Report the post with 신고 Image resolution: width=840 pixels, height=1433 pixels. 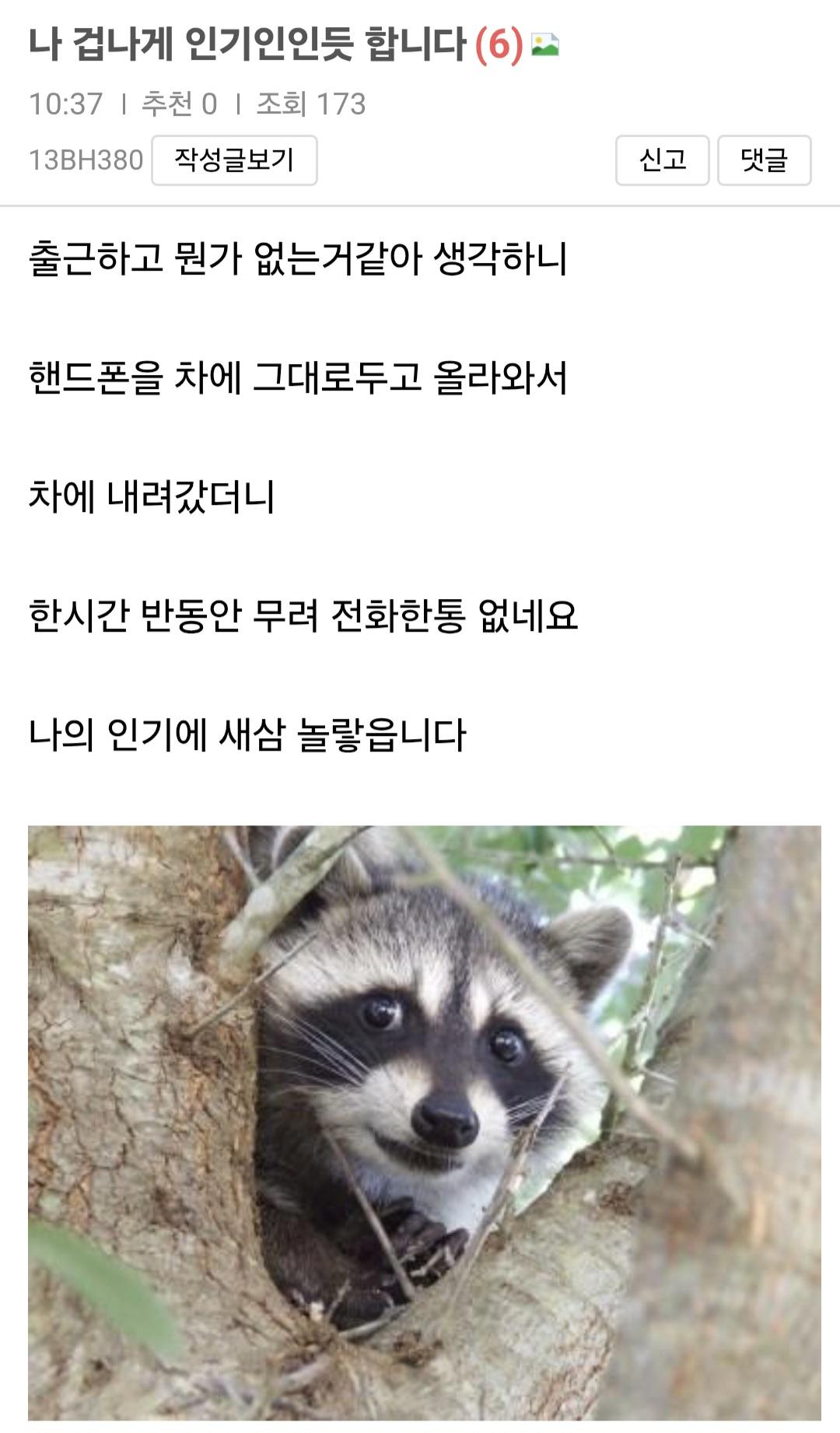click(x=662, y=160)
